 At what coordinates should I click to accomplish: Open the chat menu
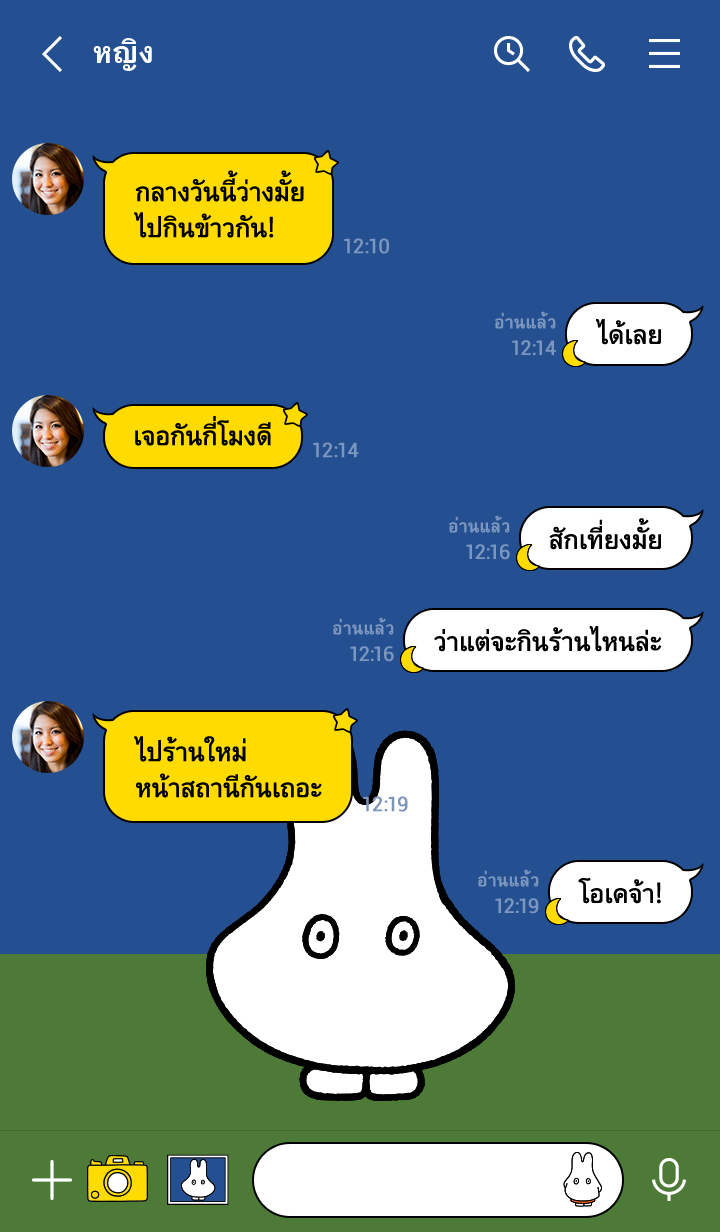664,54
